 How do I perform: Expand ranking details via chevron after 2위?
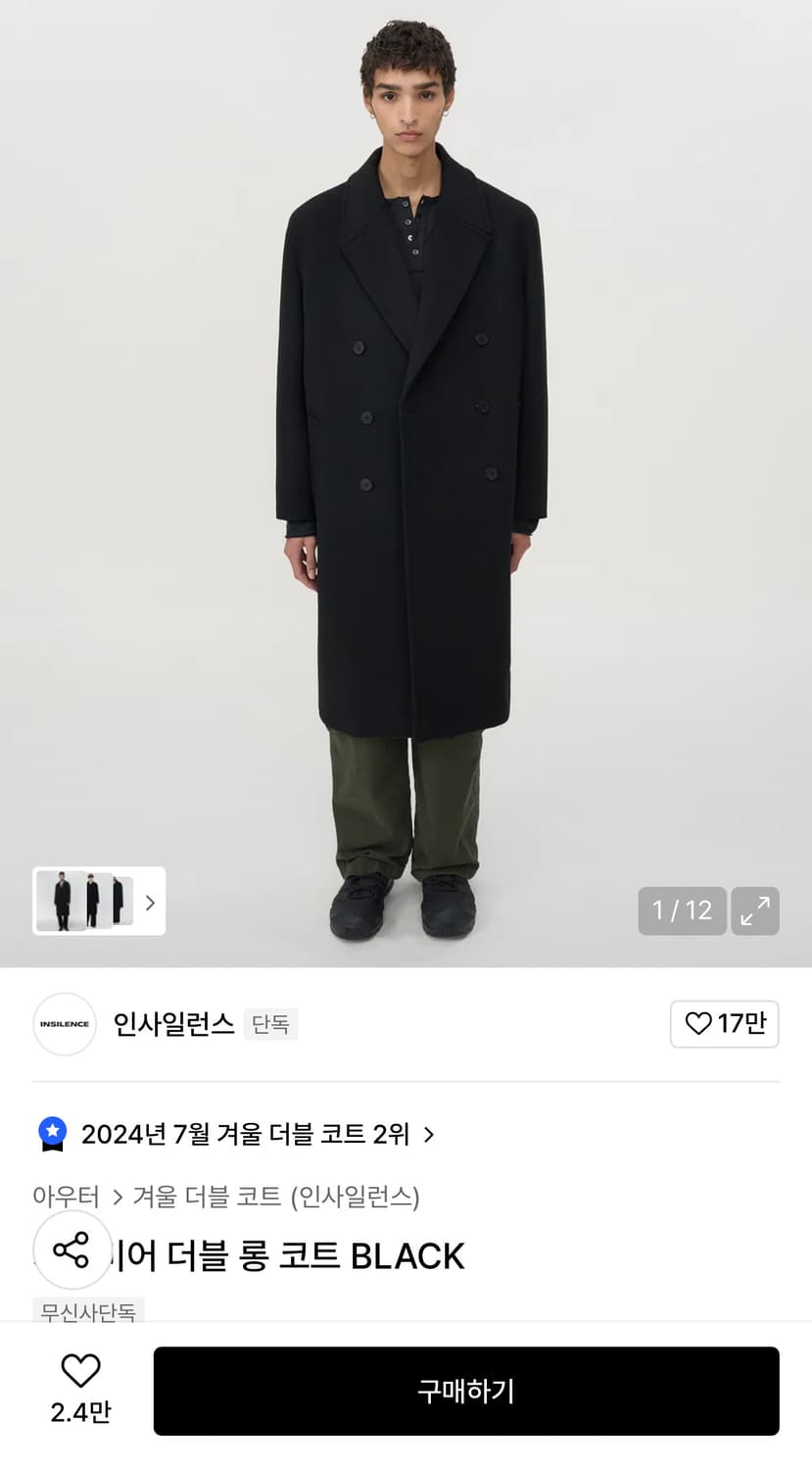(x=428, y=1134)
